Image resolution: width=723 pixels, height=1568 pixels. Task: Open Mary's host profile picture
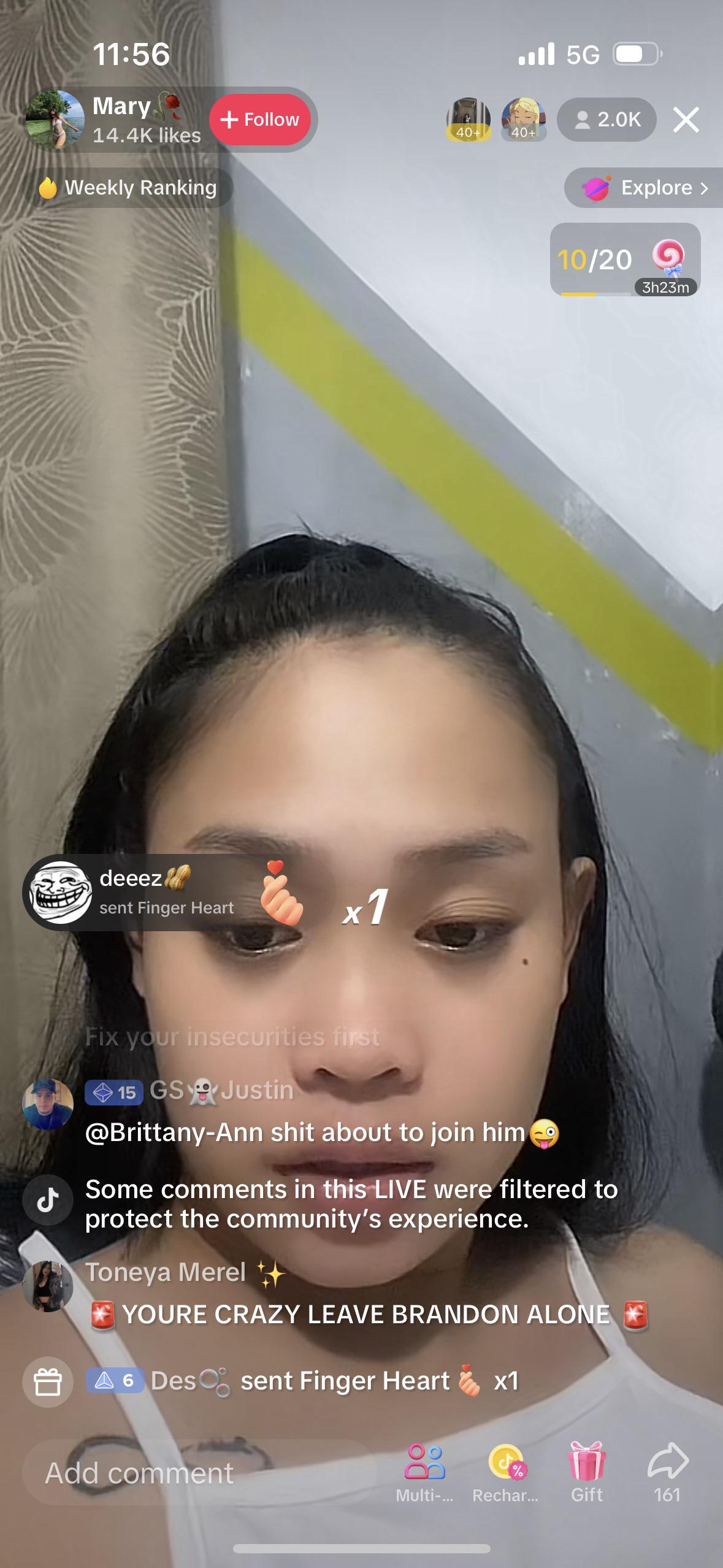tap(54, 120)
